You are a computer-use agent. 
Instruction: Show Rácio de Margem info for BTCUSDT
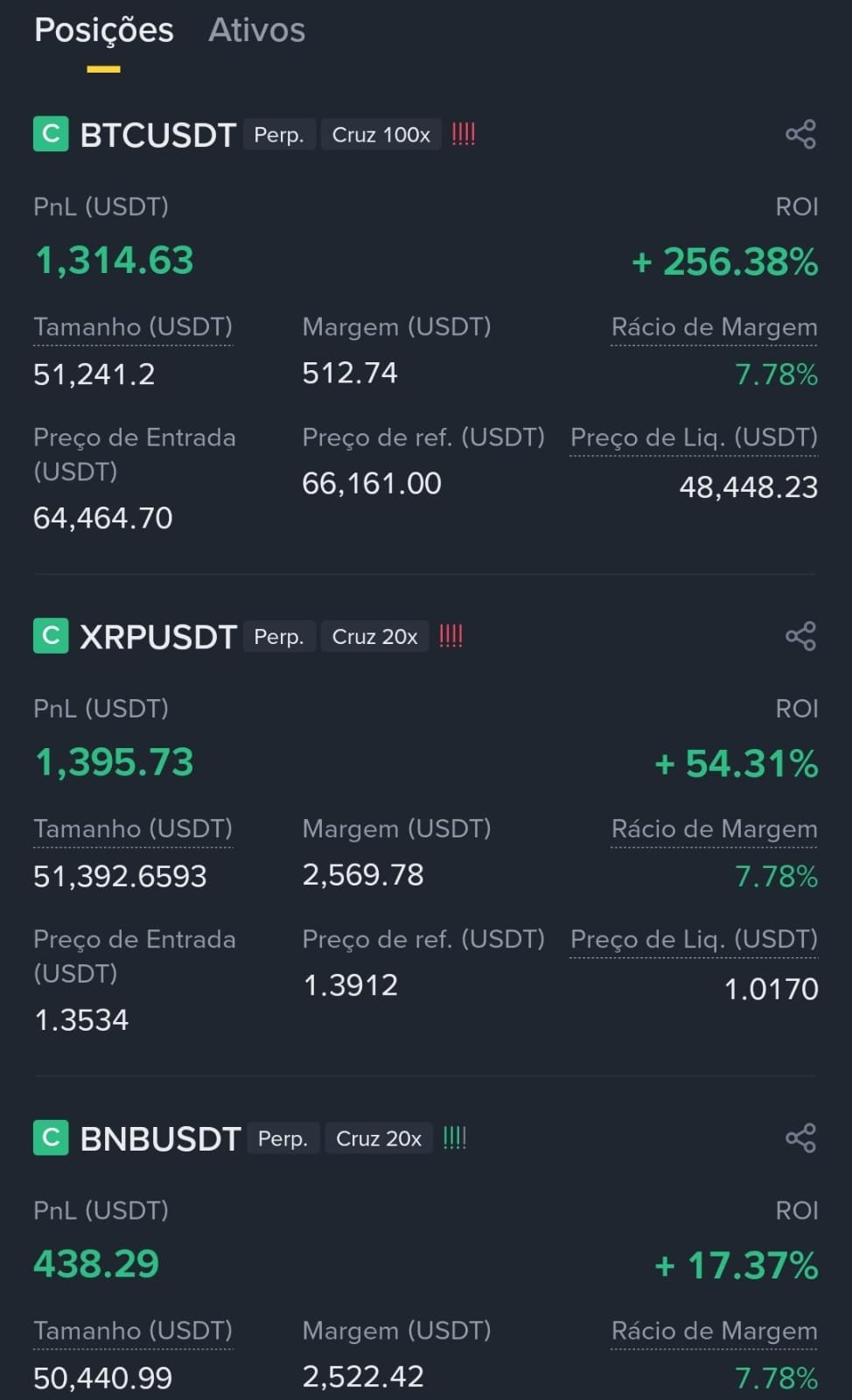[x=714, y=328]
